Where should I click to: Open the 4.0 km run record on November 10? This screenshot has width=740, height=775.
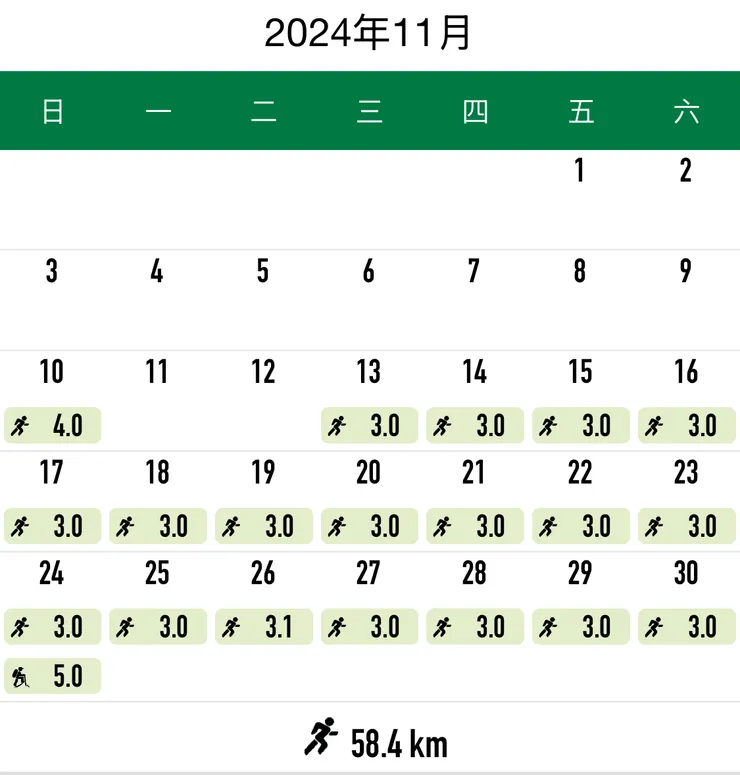(x=52, y=426)
